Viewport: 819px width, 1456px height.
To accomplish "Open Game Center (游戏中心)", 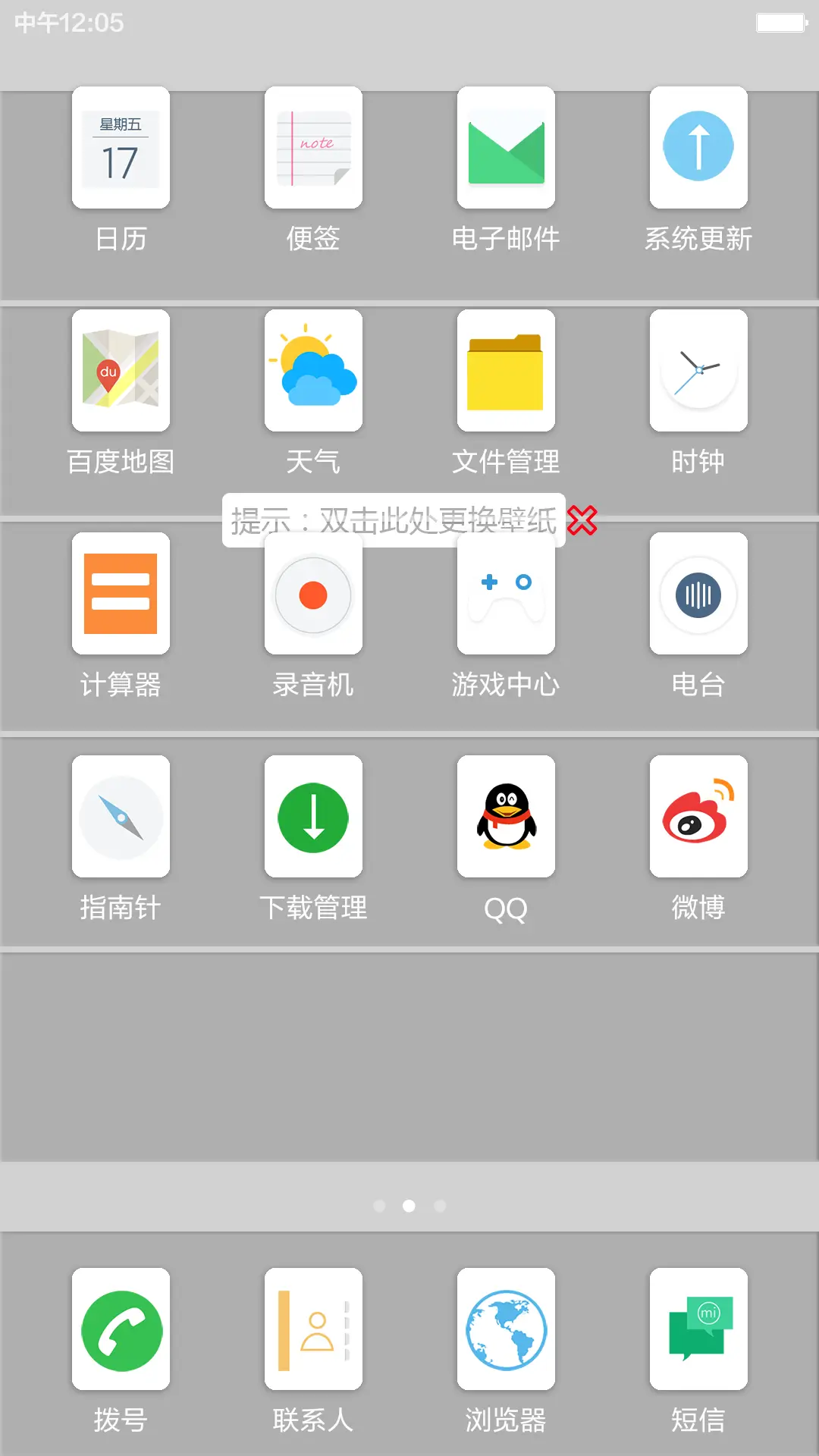I will 506,595.
